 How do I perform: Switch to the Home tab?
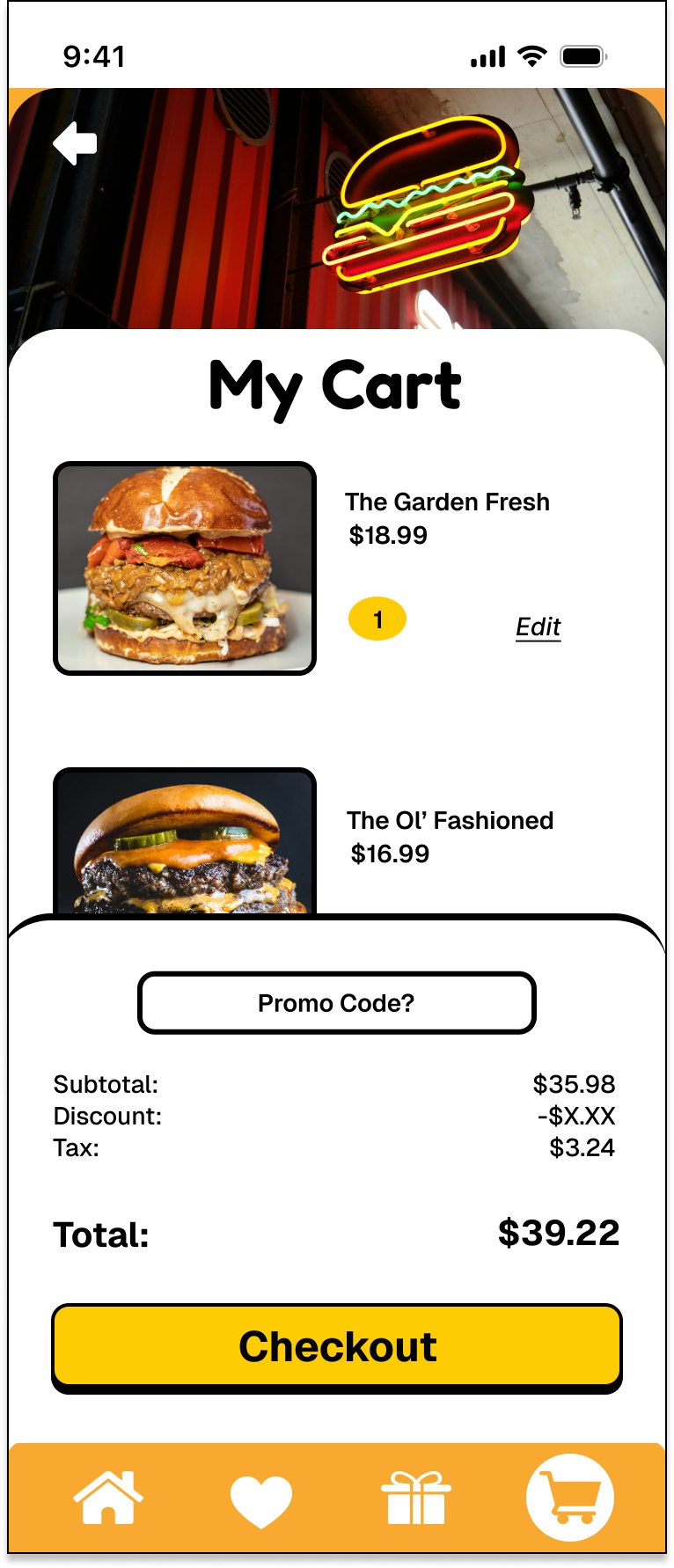[108, 1498]
